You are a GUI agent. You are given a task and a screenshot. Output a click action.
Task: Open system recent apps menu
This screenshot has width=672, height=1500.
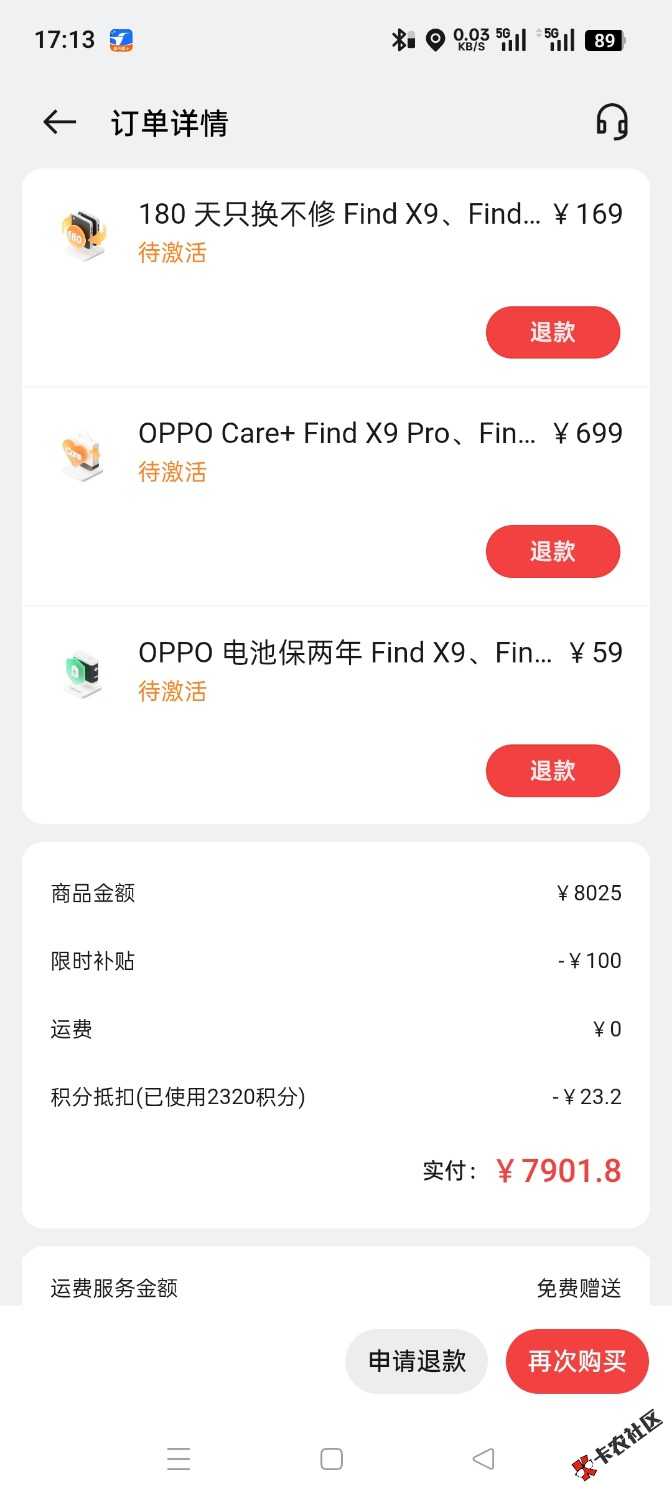click(179, 1459)
